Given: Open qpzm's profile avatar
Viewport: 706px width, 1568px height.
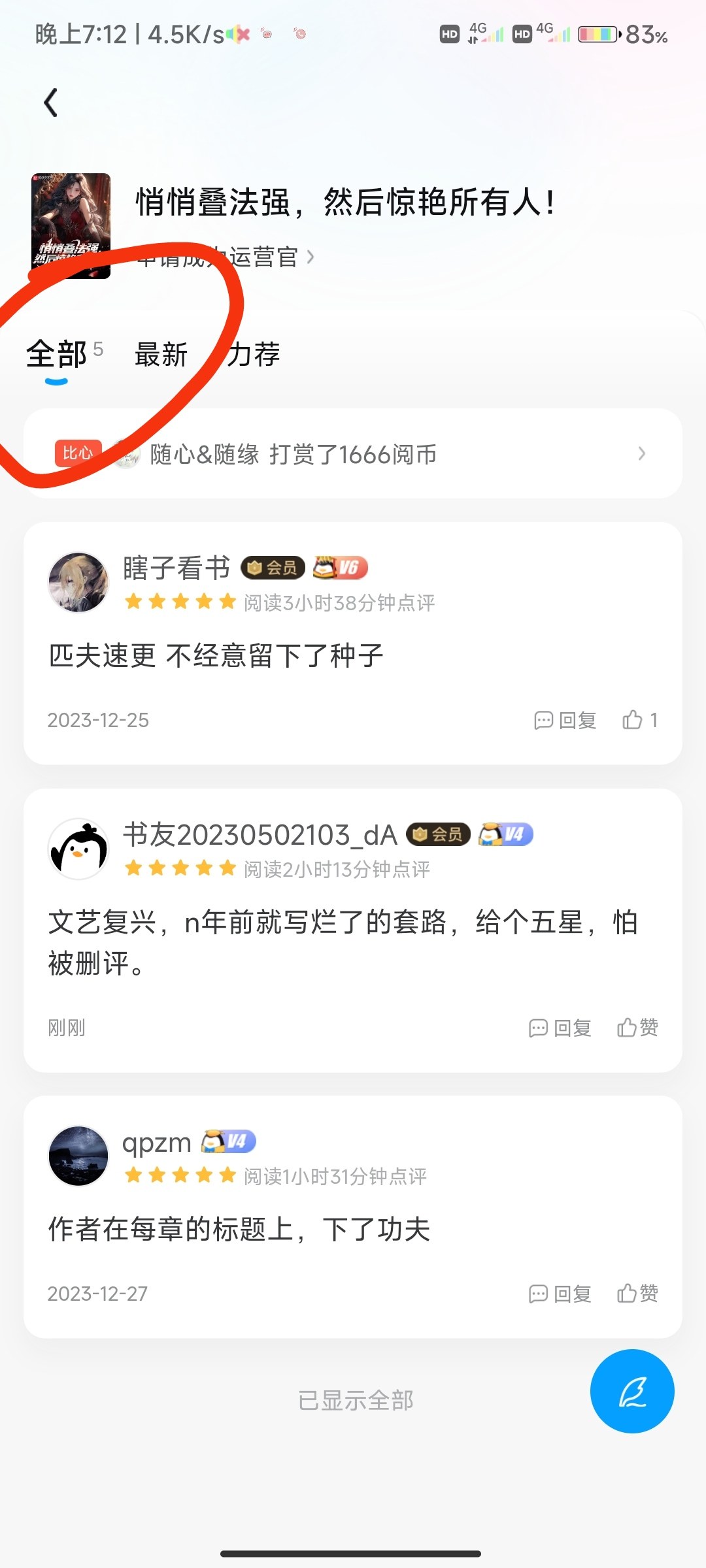Looking at the screenshot, I should pos(78,1156).
